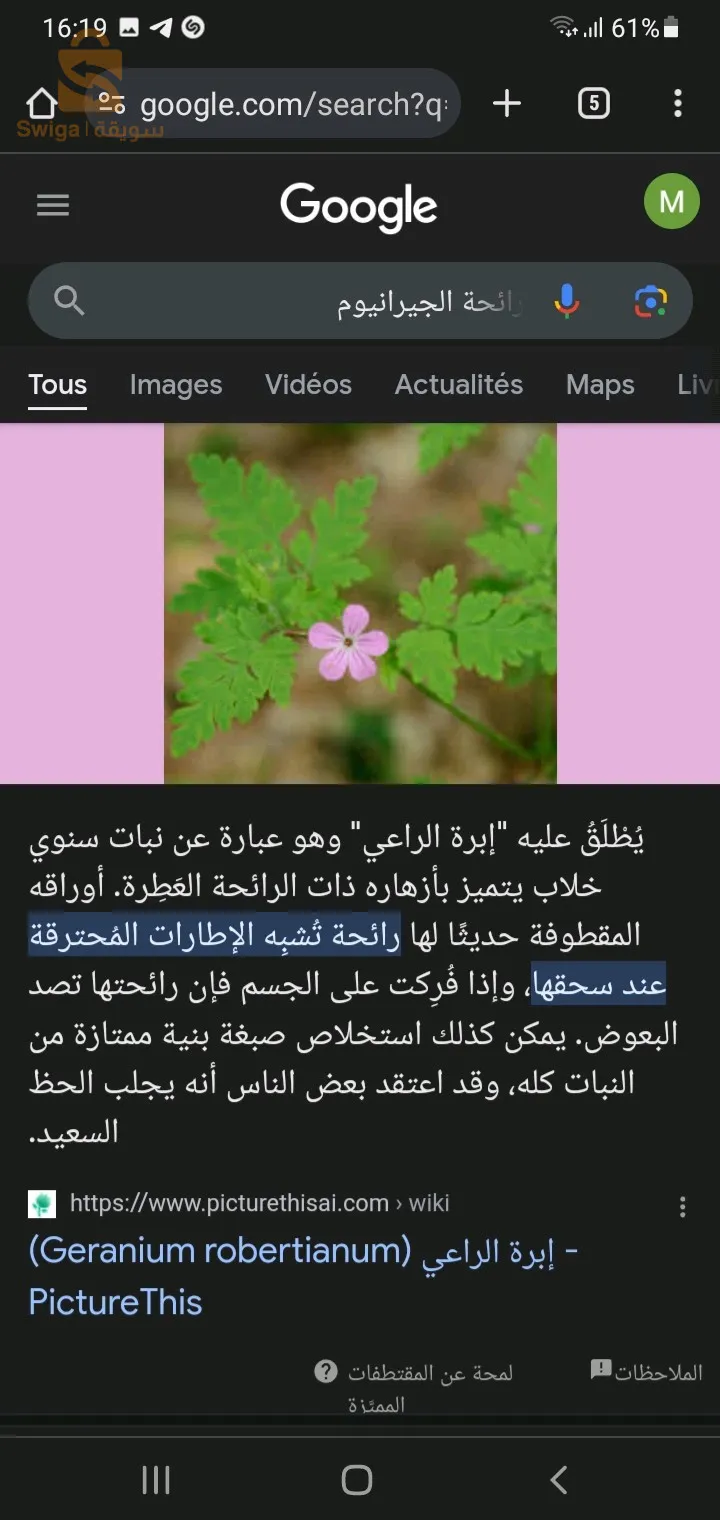720x1520 pixels.
Task: Go to the browser home page
Action: click(41, 103)
